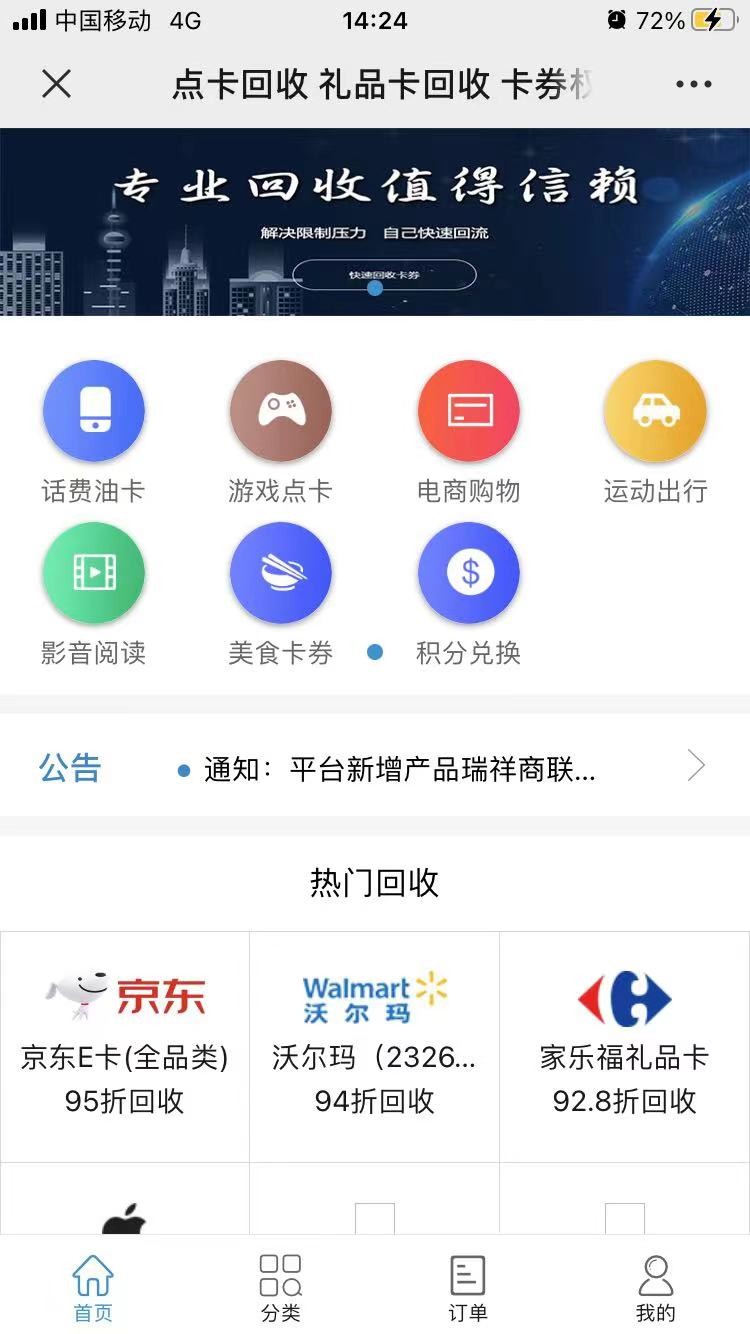Open the 我的 tab
The width and height of the screenshot is (750, 1334).
click(655, 1288)
